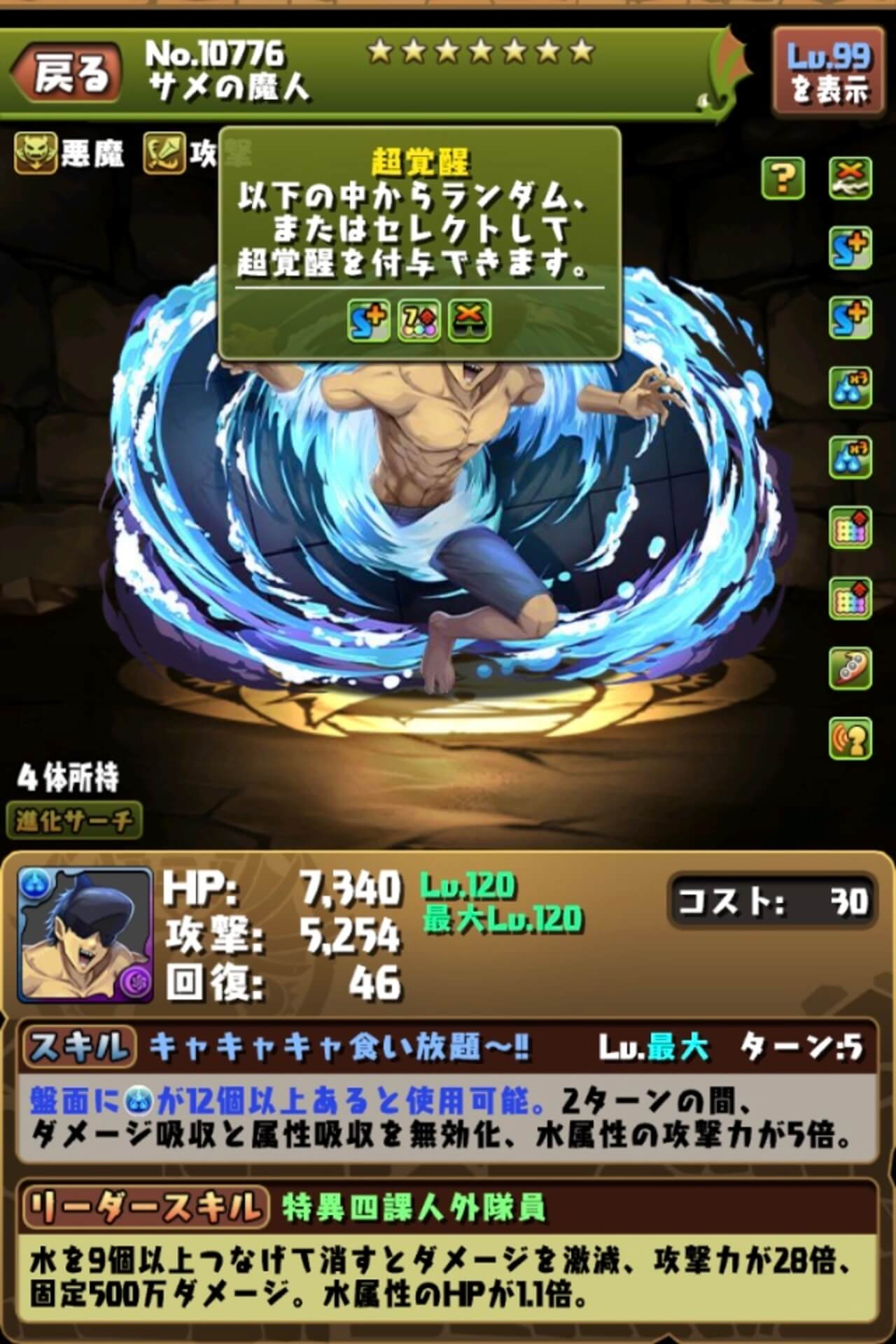Open the super awakening question mark icon
This screenshot has width=896, height=1344.
(782, 178)
